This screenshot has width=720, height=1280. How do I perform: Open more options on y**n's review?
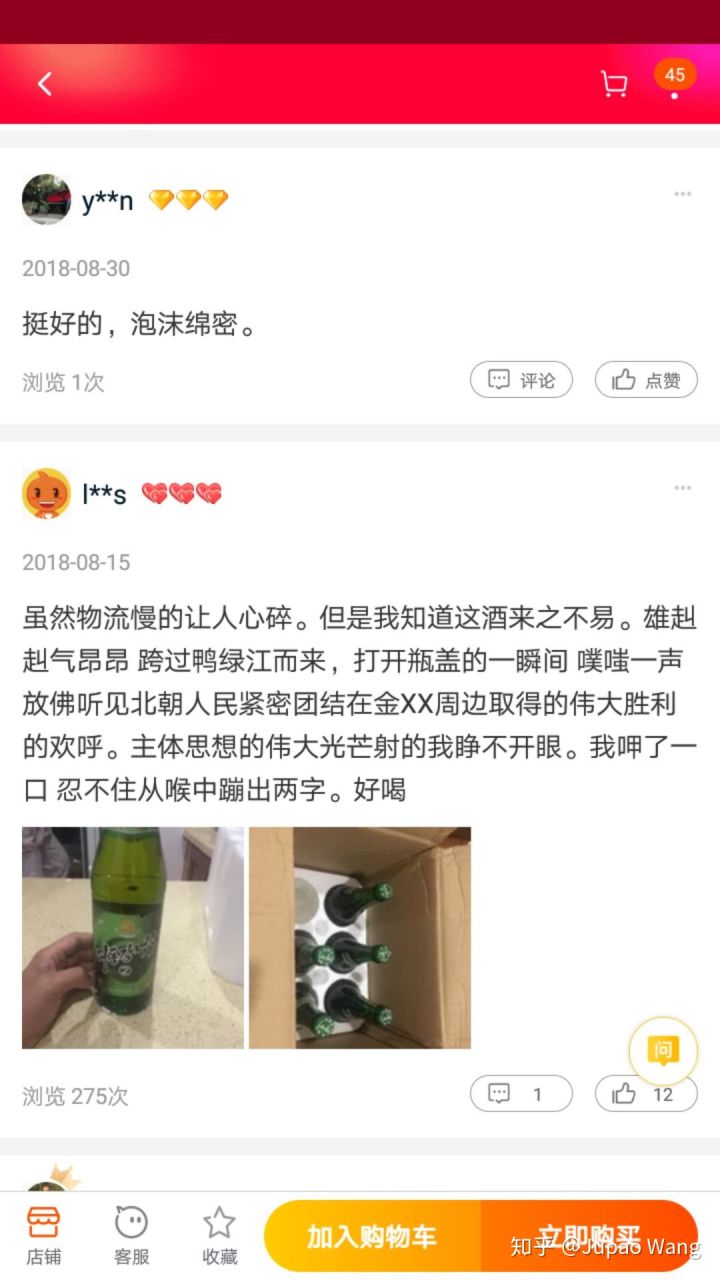tap(682, 194)
